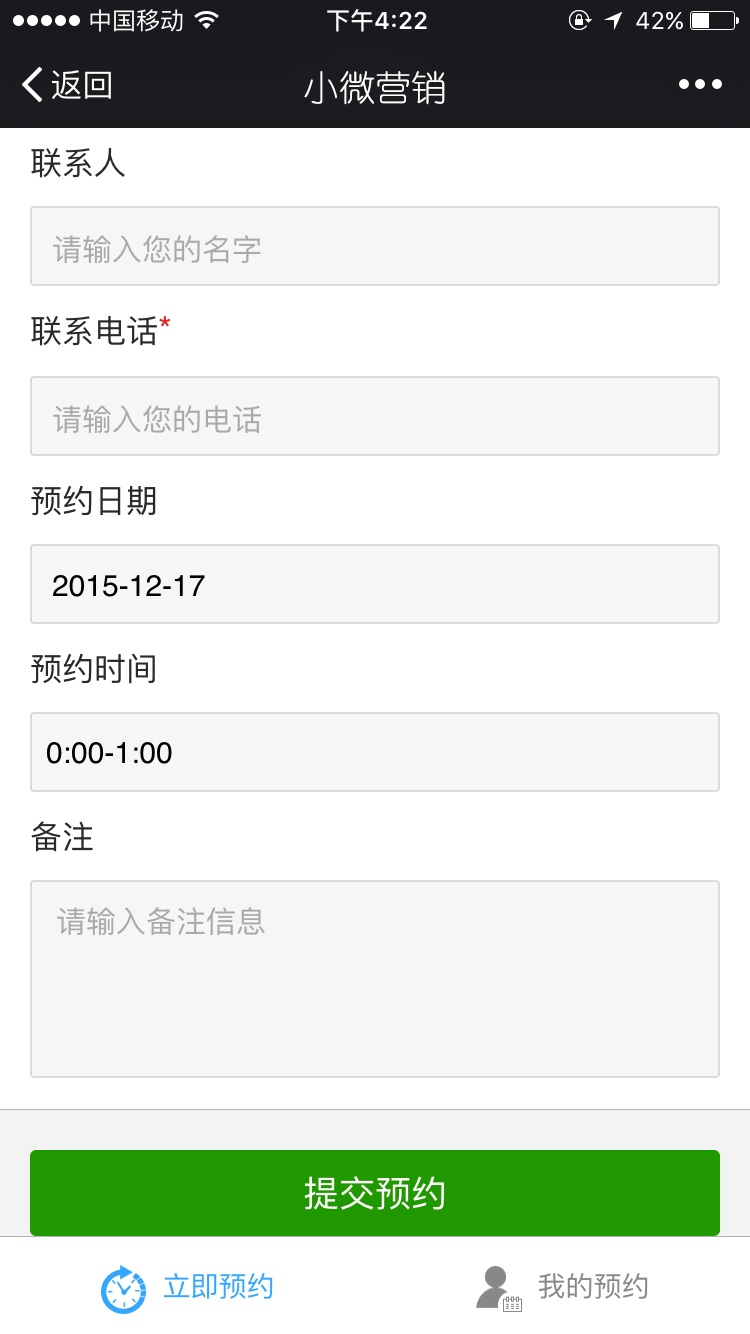Screen dimensions: 750x1334
Task: Focus the 备注 remarks text area
Action: tap(375, 979)
